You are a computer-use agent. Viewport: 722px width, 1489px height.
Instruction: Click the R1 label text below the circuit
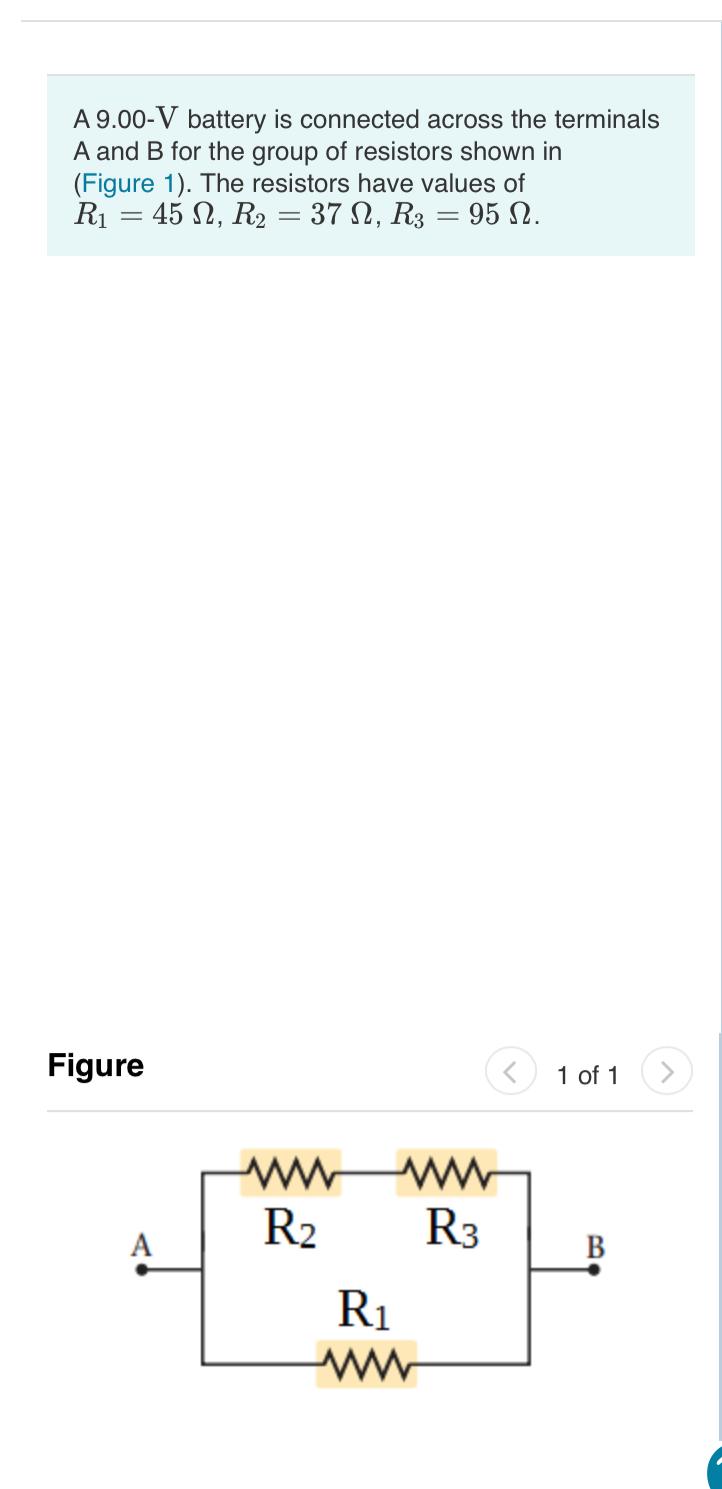pyautogui.click(x=365, y=1310)
